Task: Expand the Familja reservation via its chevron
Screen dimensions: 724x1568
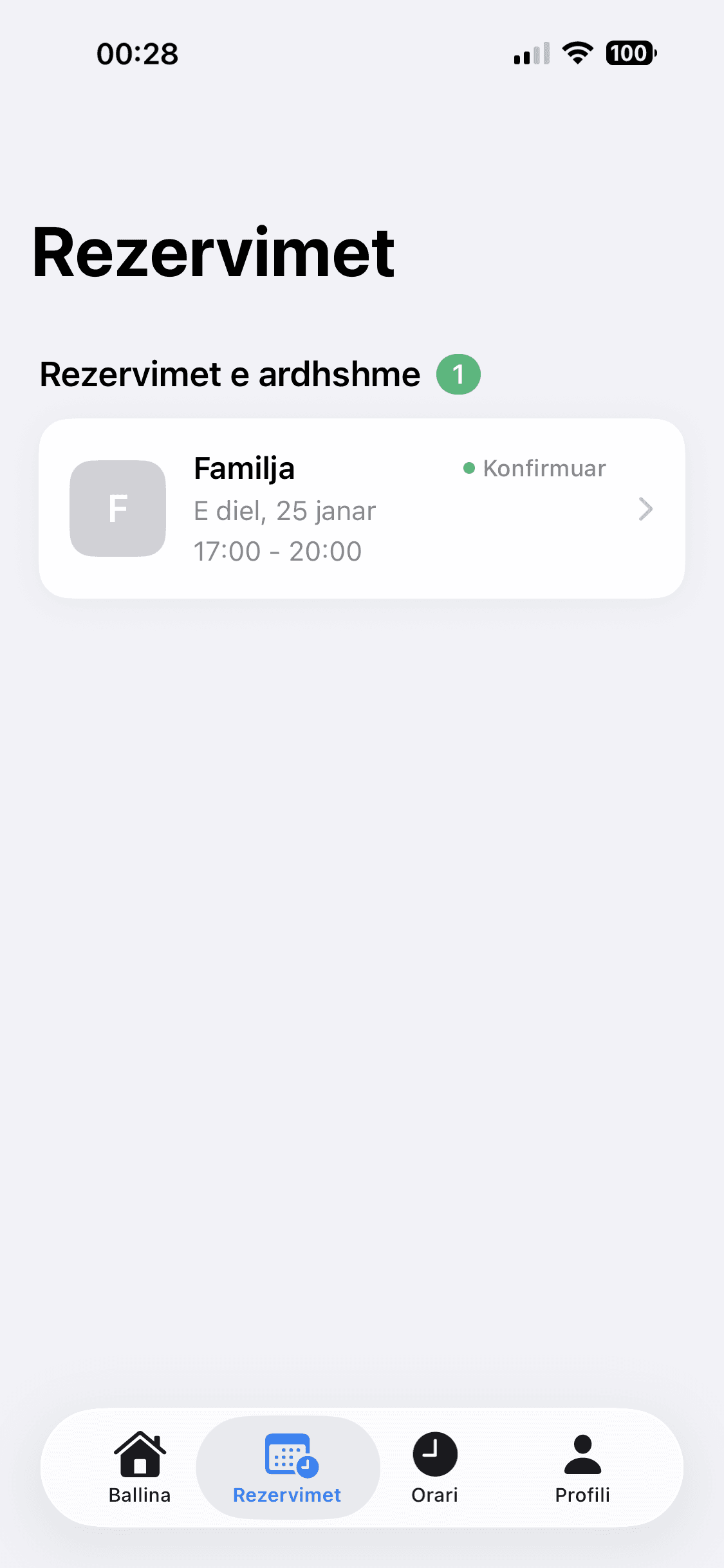Action: point(645,509)
